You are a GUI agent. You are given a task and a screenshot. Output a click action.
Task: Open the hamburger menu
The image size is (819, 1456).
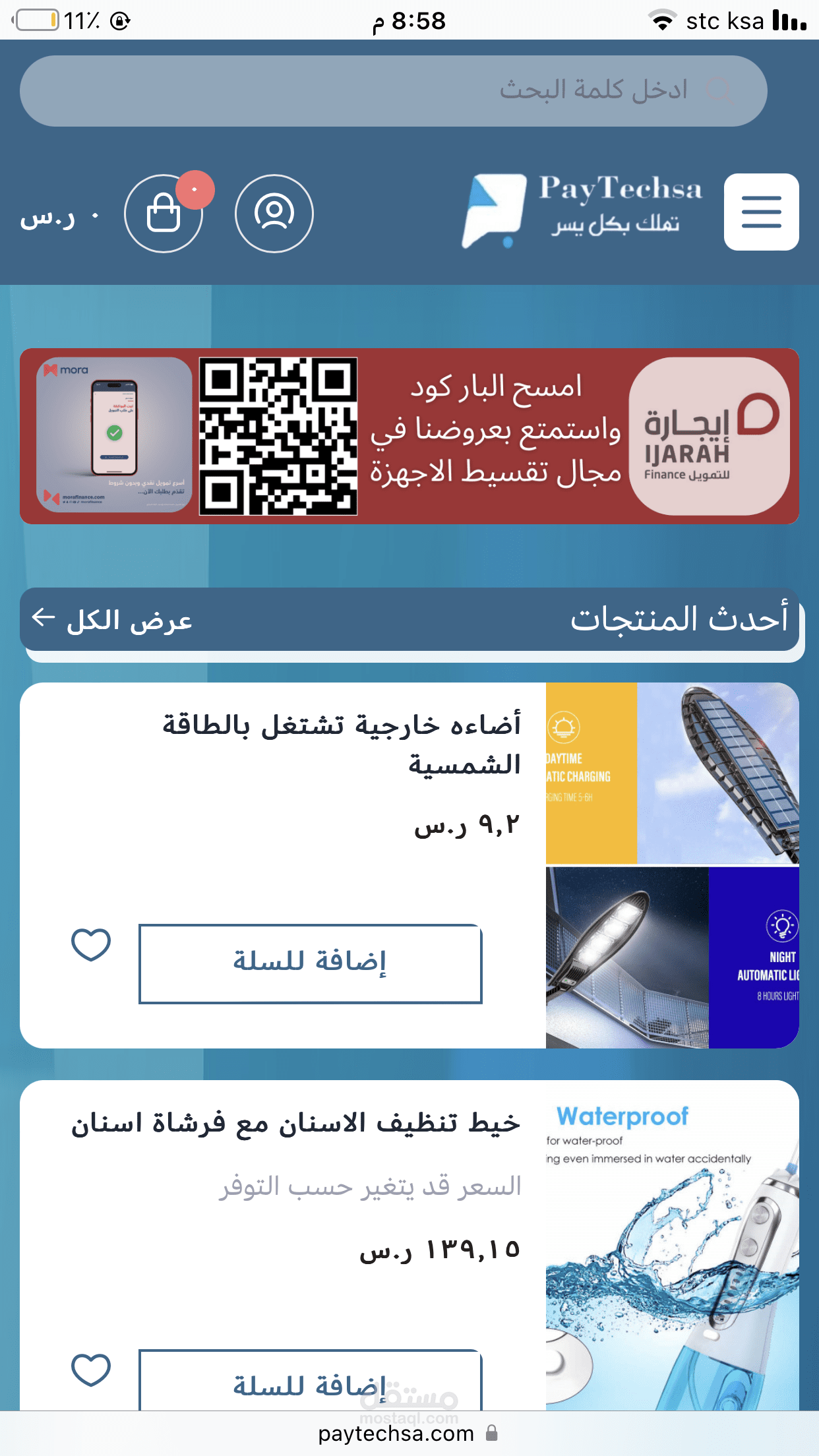tap(761, 212)
